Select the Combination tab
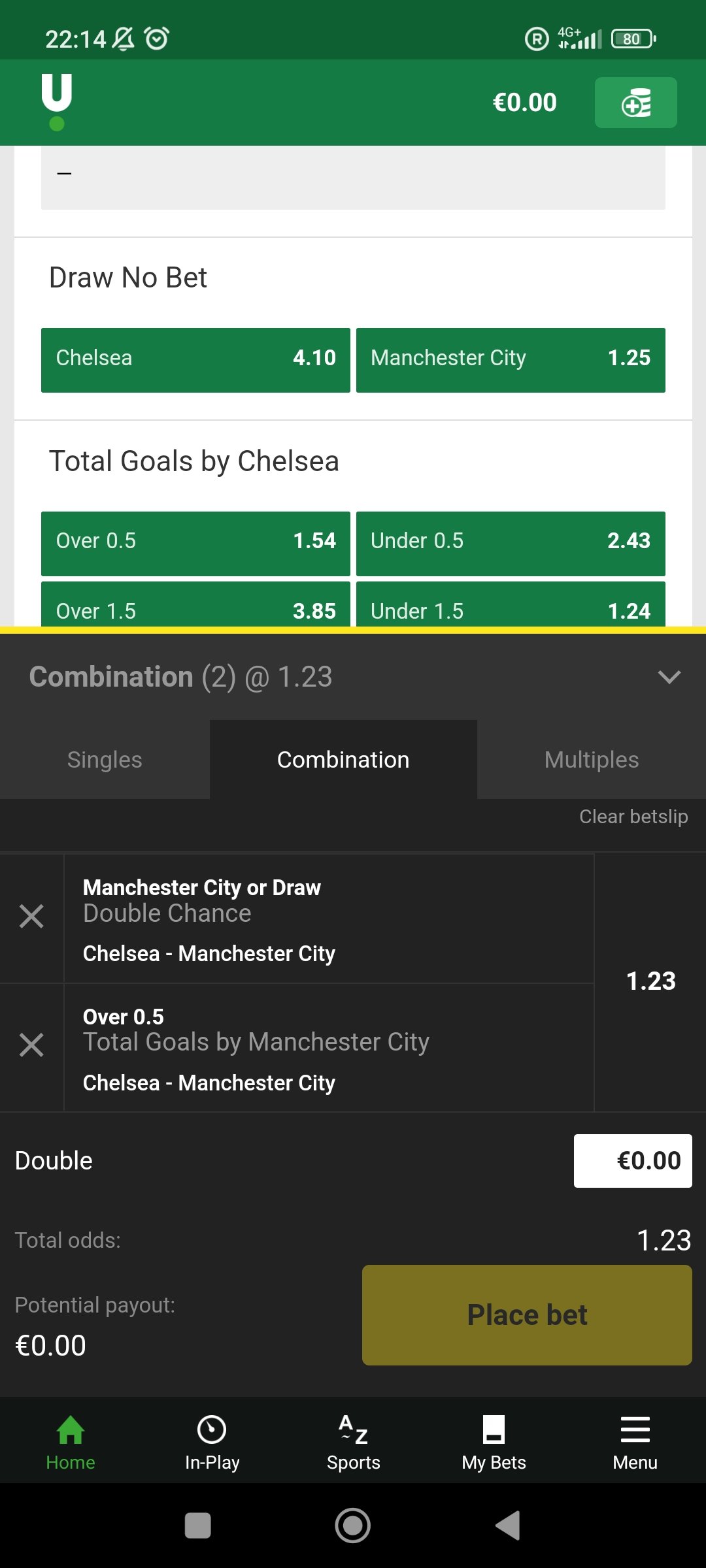This screenshot has height=1568, width=706. 343,760
